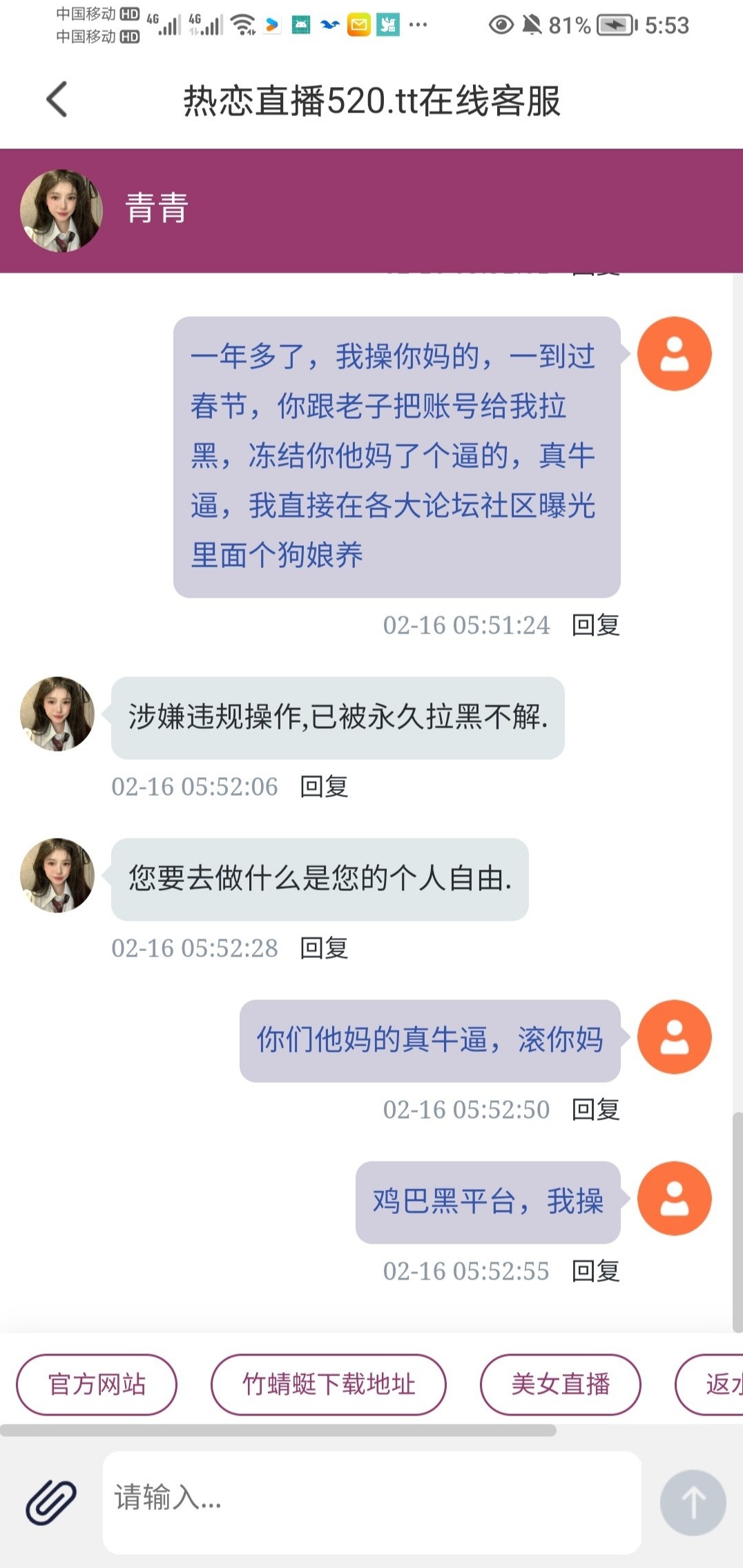This screenshot has width=743, height=1568.
Task: Focus the 请输入 message input field
Action: coord(371,1502)
